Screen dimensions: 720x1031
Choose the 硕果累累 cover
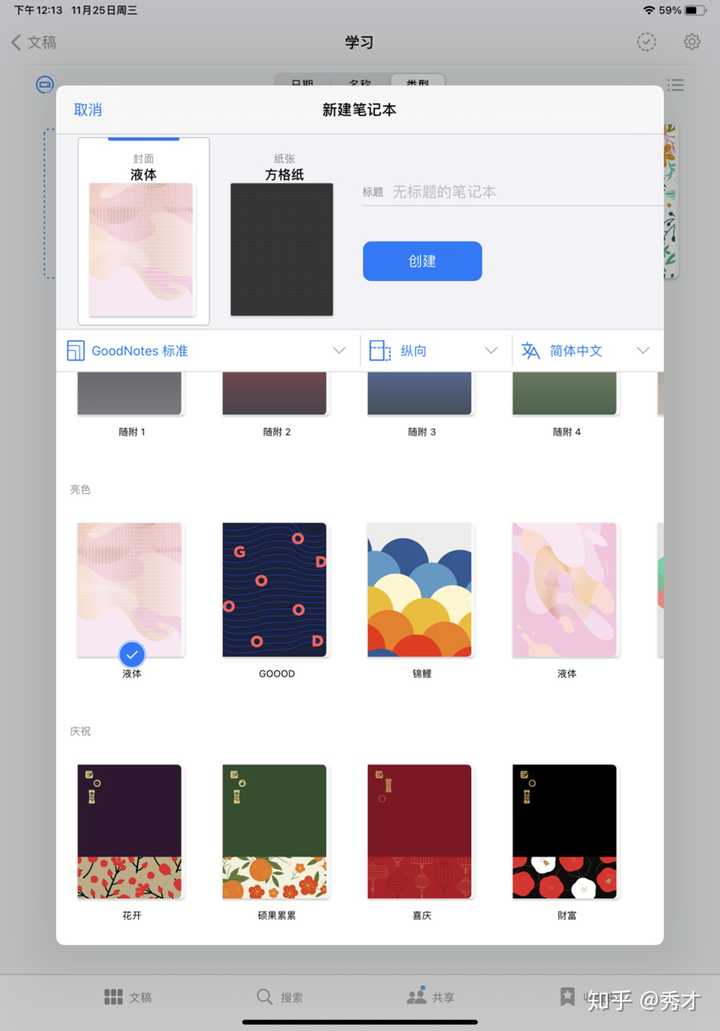(x=274, y=832)
